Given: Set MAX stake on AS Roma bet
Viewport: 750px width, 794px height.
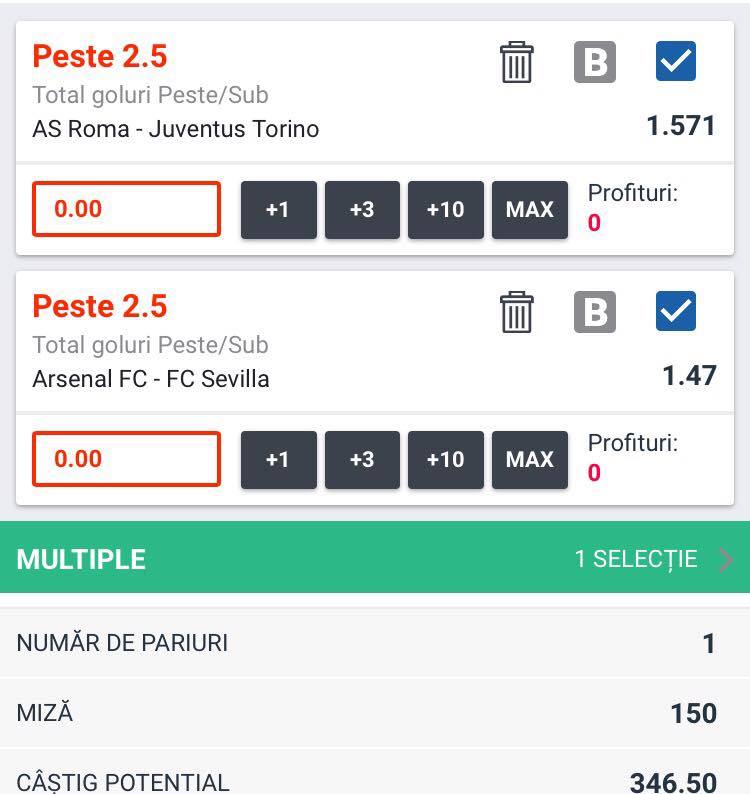Looking at the screenshot, I should [530, 210].
